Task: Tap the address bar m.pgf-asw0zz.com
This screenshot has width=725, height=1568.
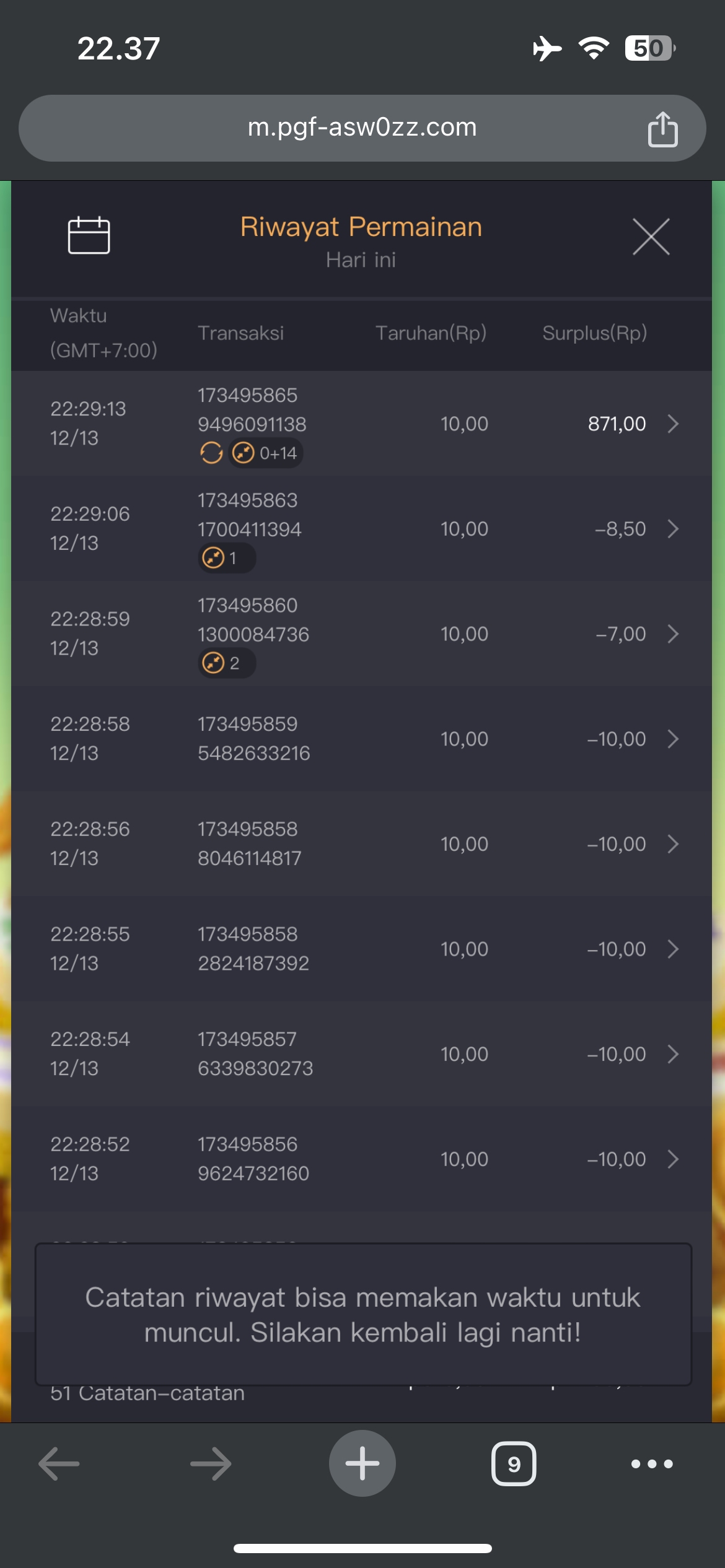Action: click(x=362, y=128)
